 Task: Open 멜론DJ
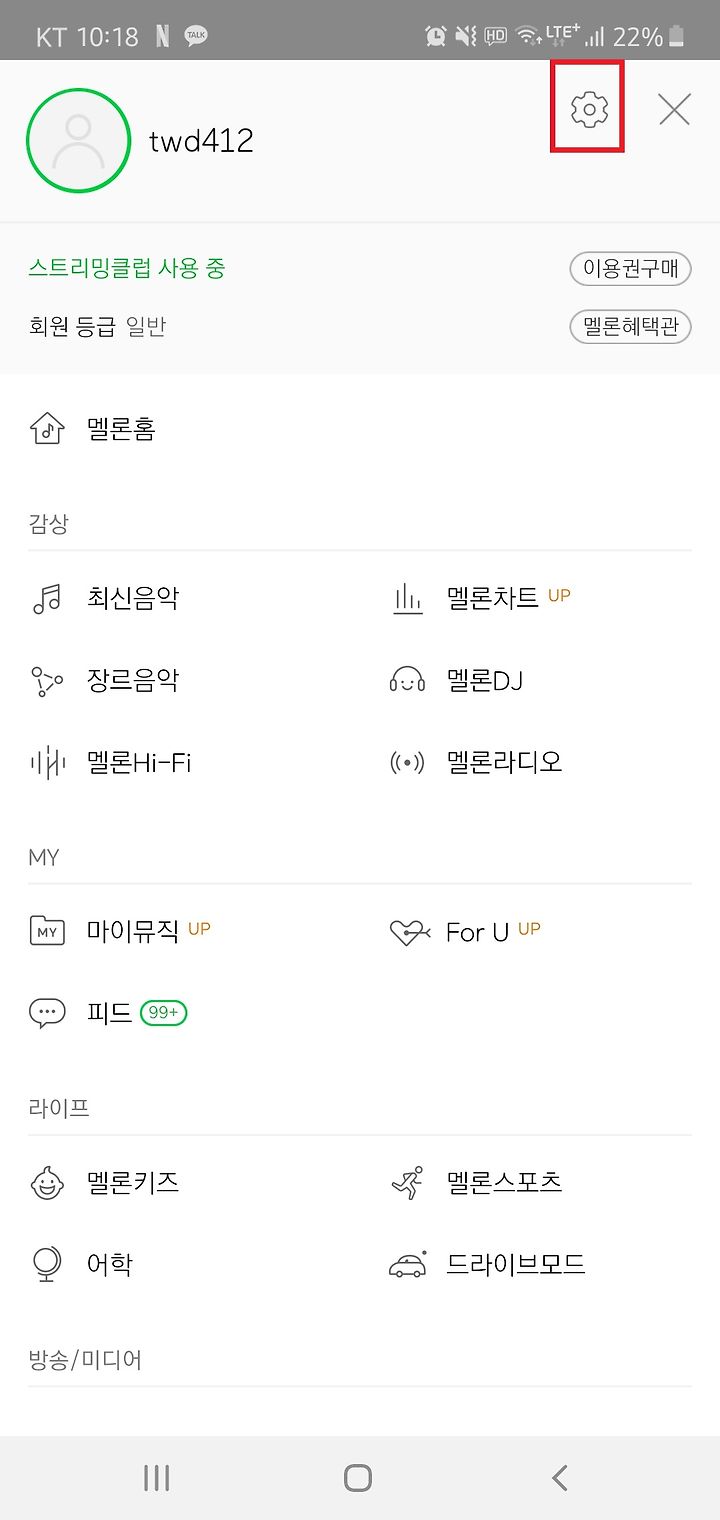pyautogui.click(x=456, y=681)
